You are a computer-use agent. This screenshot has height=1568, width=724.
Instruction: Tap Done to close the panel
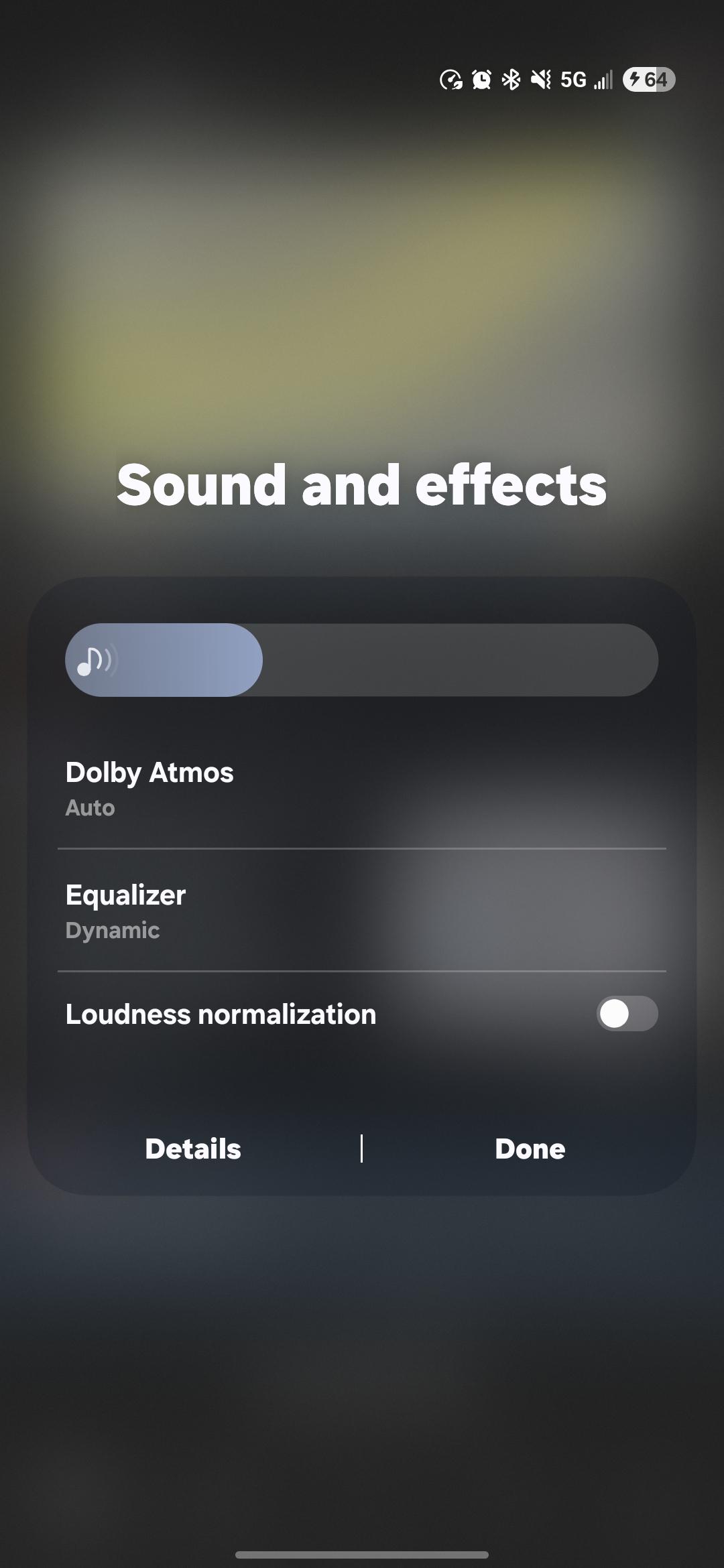530,1149
